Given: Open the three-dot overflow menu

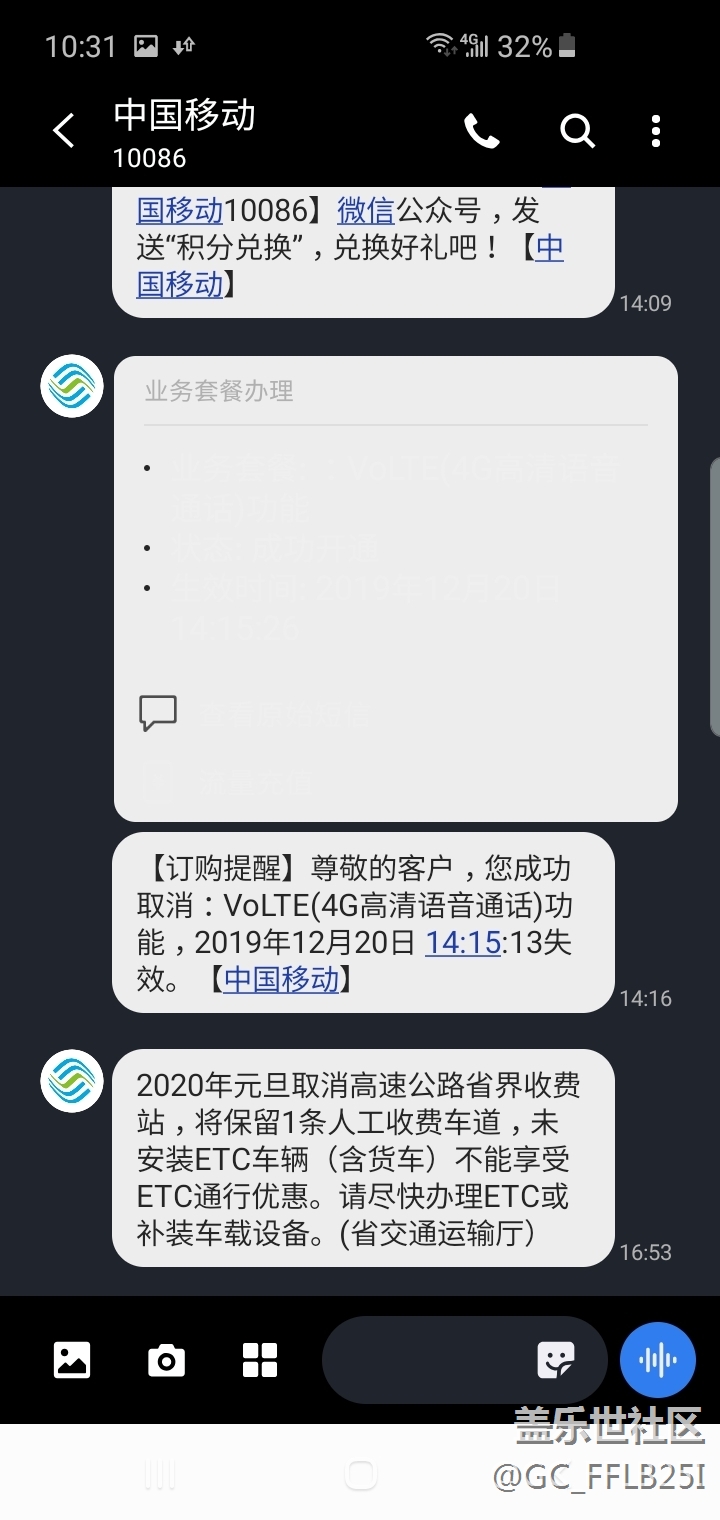Looking at the screenshot, I should [x=656, y=131].
